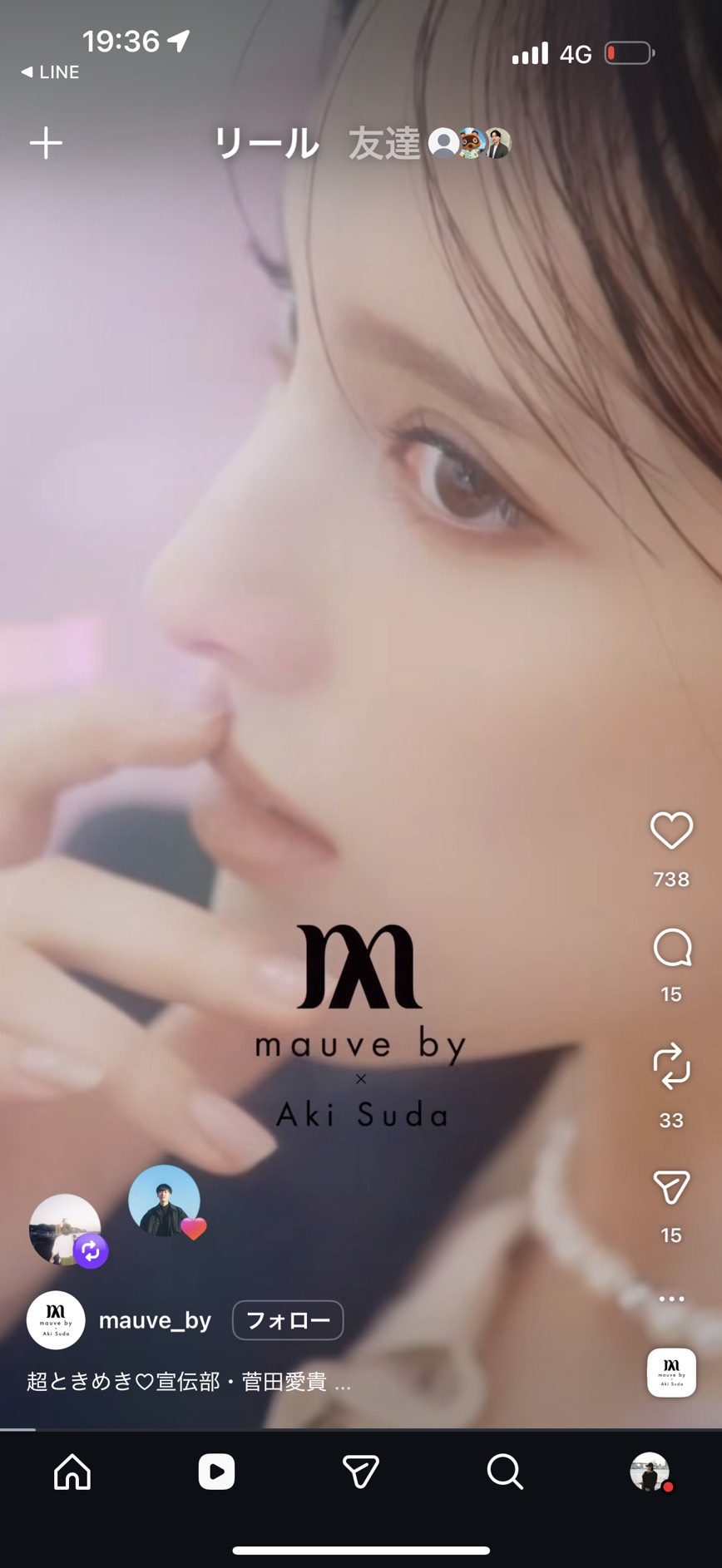Repost this reel
This screenshot has height=1568, width=722.
[x=671, y=1067]
